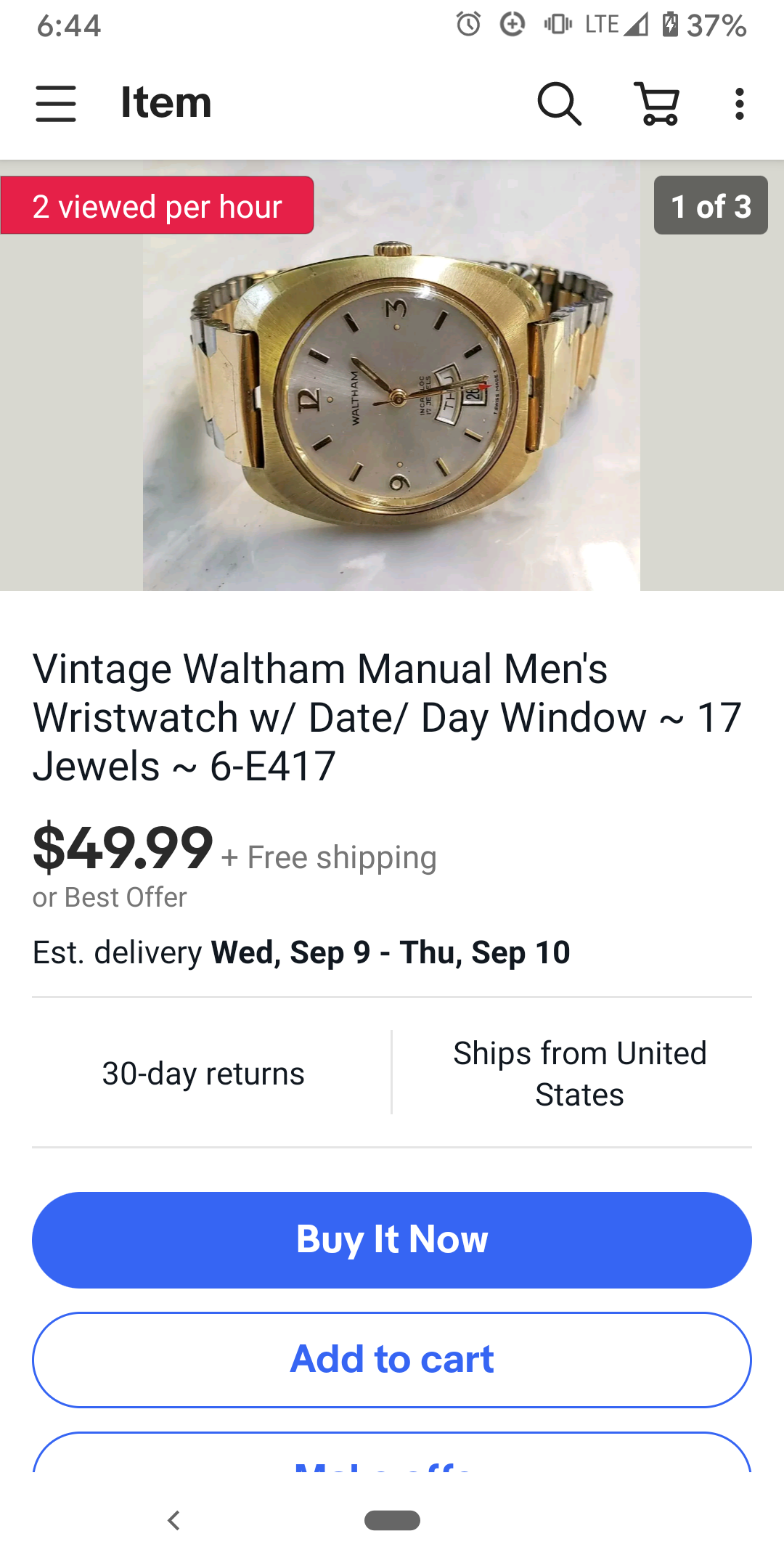Image resolution: width=784 pixels, height=1568 pixels.
Task: Open the search icon
Action: (559, 103)
